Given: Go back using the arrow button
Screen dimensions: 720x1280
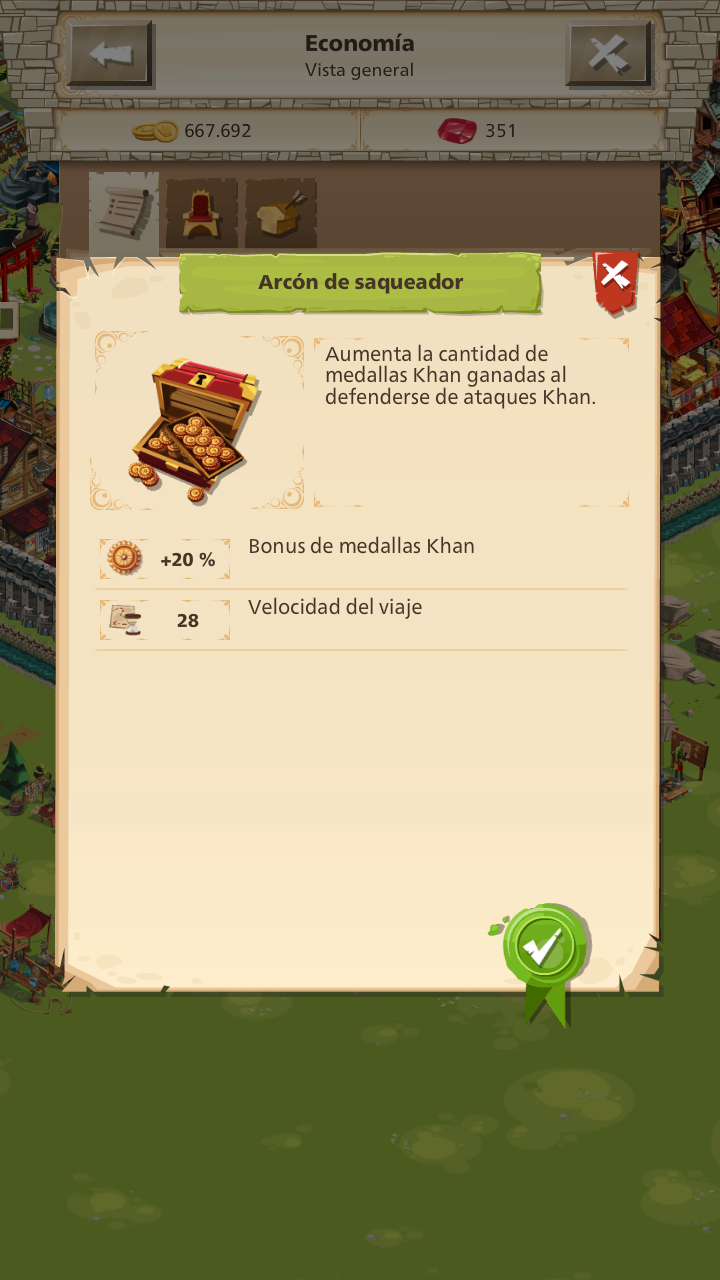Looking at the screenshot, I should point(110,54).
